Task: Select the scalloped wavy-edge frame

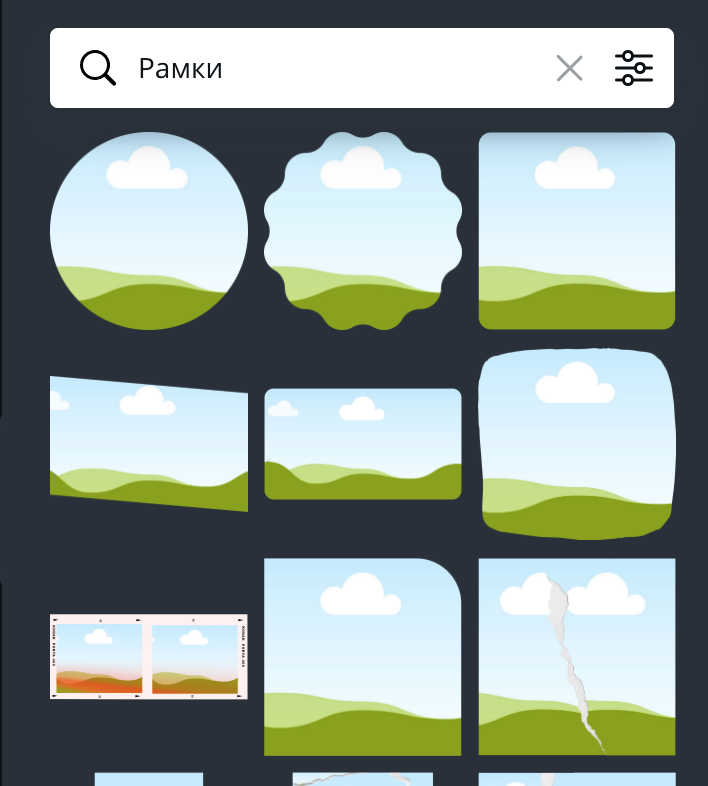Action: [363, 231]
